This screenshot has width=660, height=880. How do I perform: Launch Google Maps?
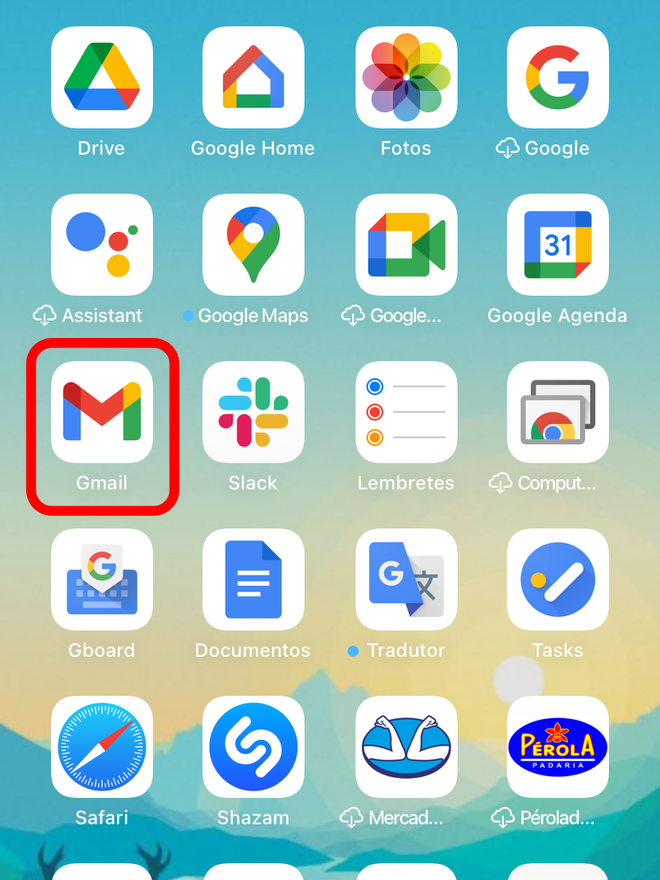click(253, 245)
